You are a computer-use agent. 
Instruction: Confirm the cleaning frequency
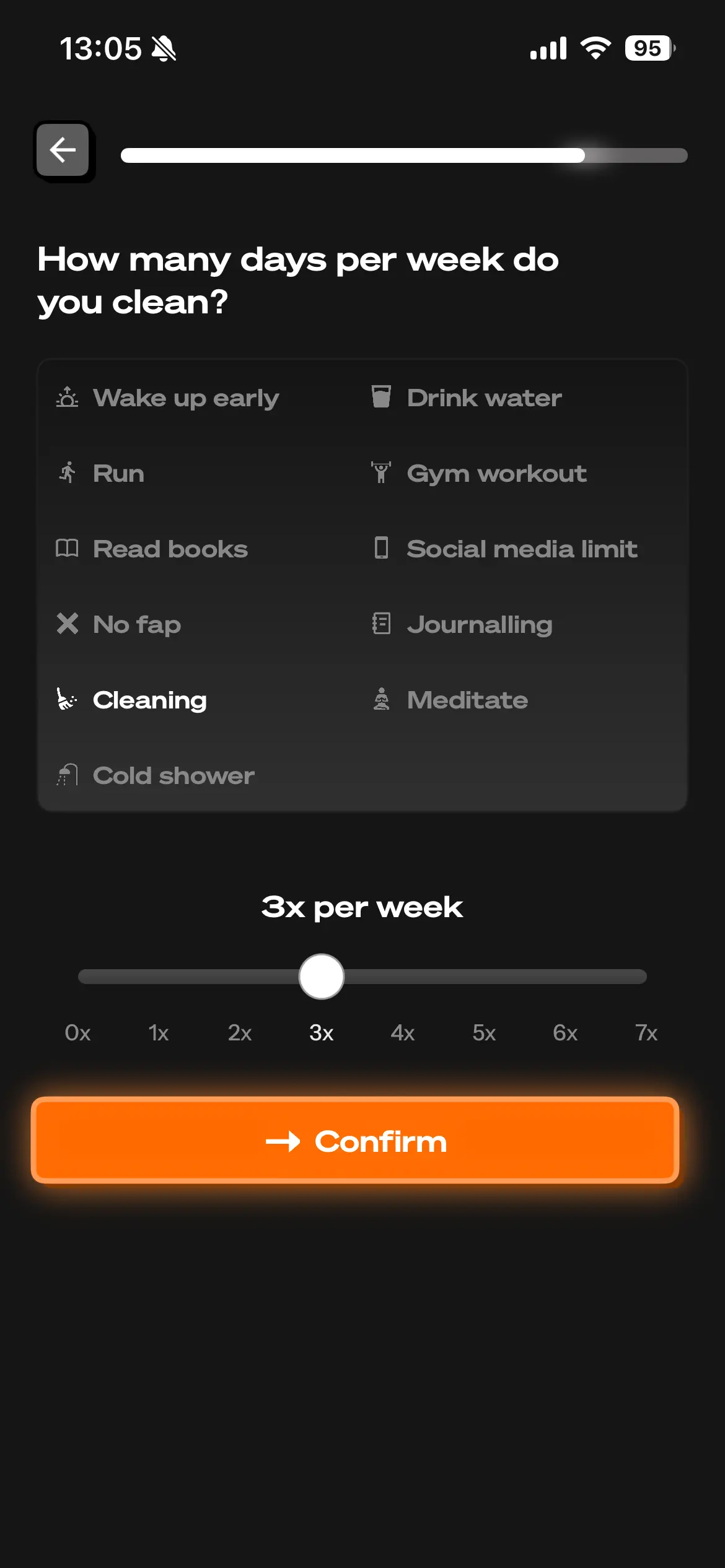tap(355, 1141)
